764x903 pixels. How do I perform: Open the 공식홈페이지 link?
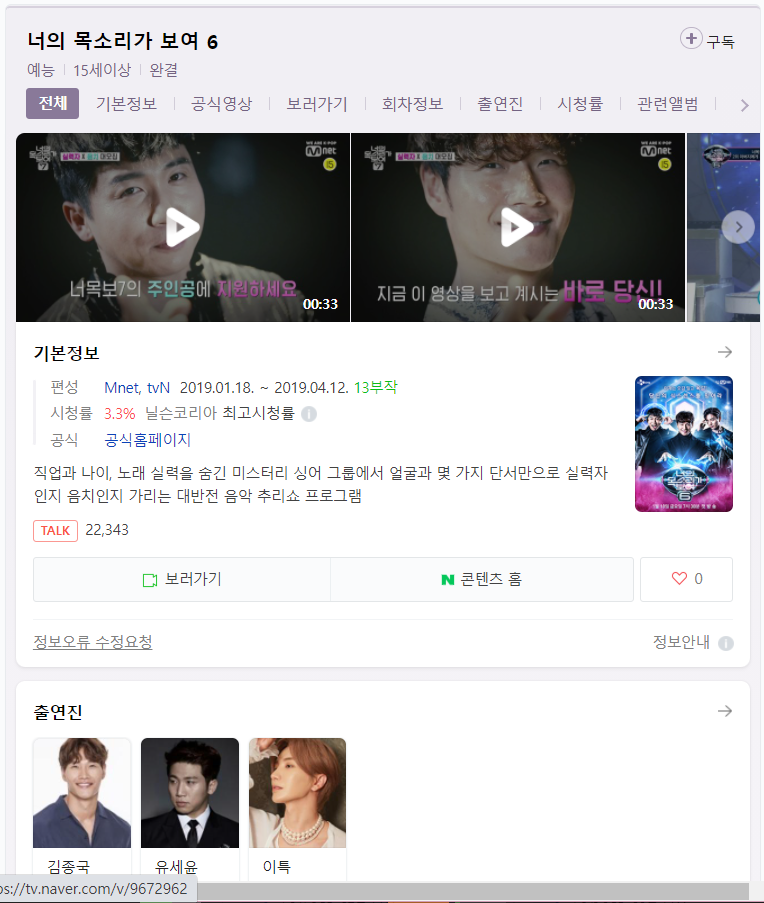(147, 440)
